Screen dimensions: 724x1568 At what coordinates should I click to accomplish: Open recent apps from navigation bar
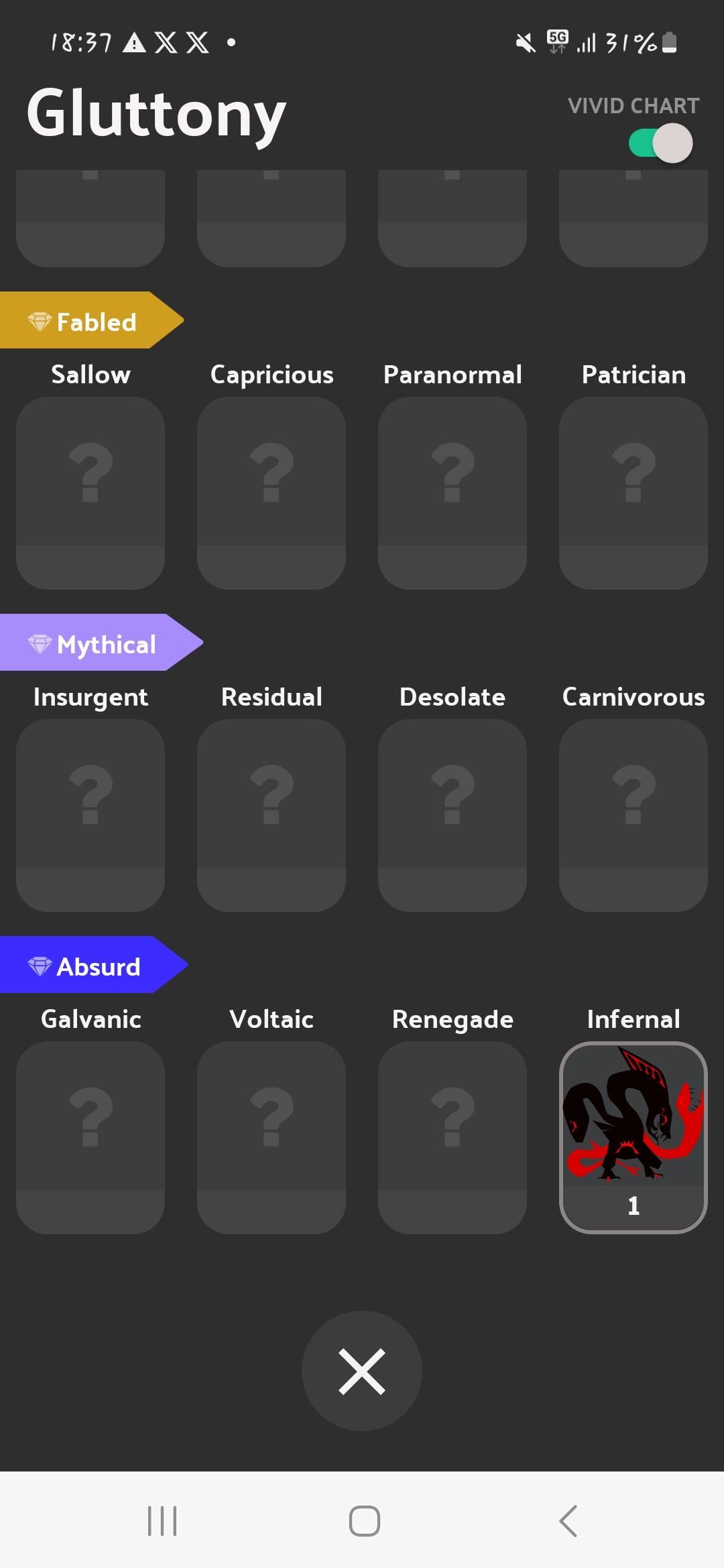pos(162,1520)
